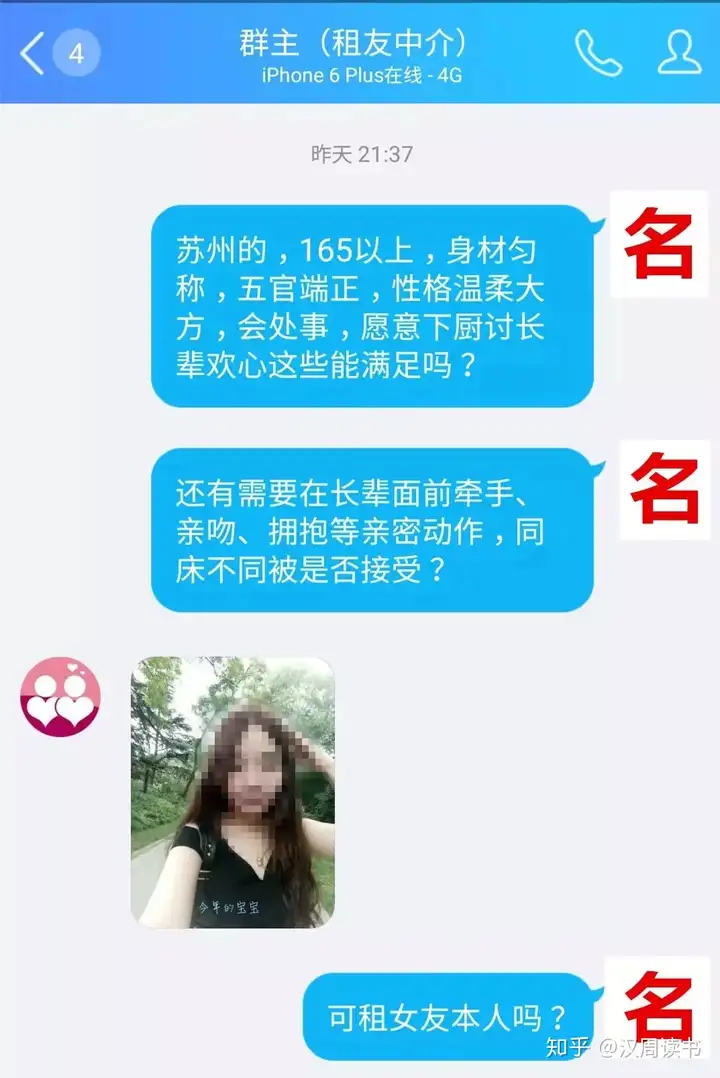
Task: Start a voice call with 群主
Action: (598, 52)
